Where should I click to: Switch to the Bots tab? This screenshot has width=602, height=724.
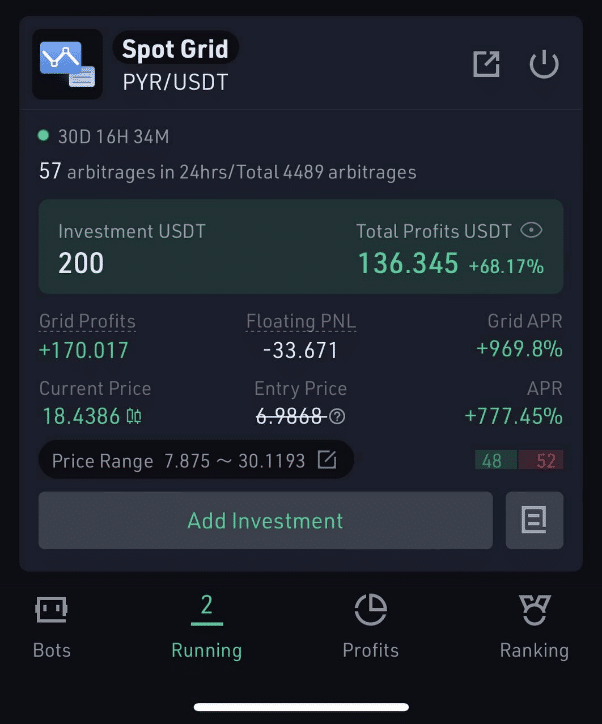[52, 627]
